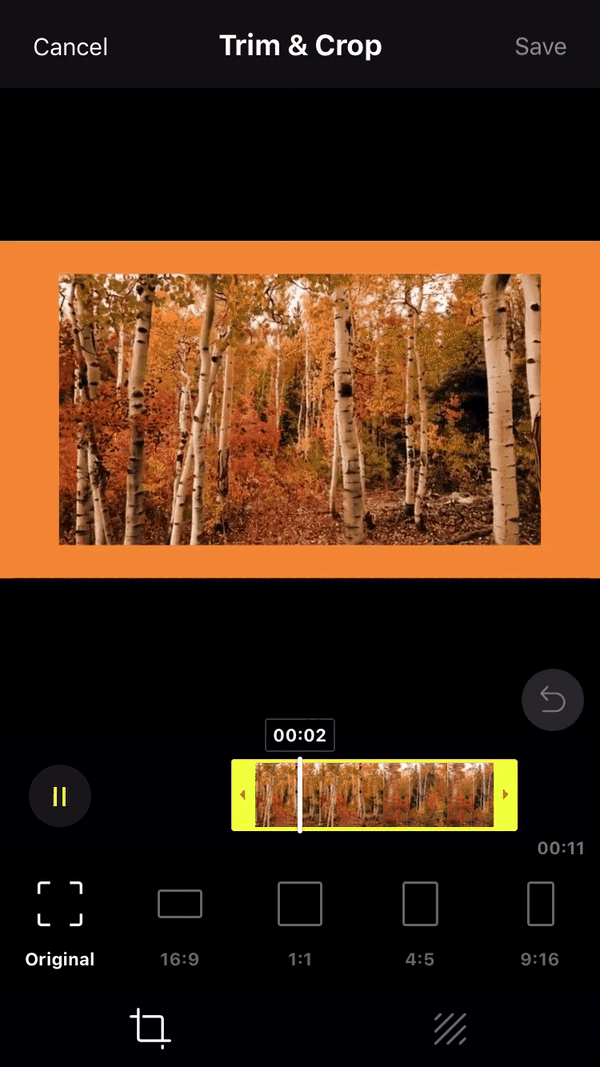This screenshot has width=600, height=1067.
Task: Pause the video playback
Action: click(60, 796)
